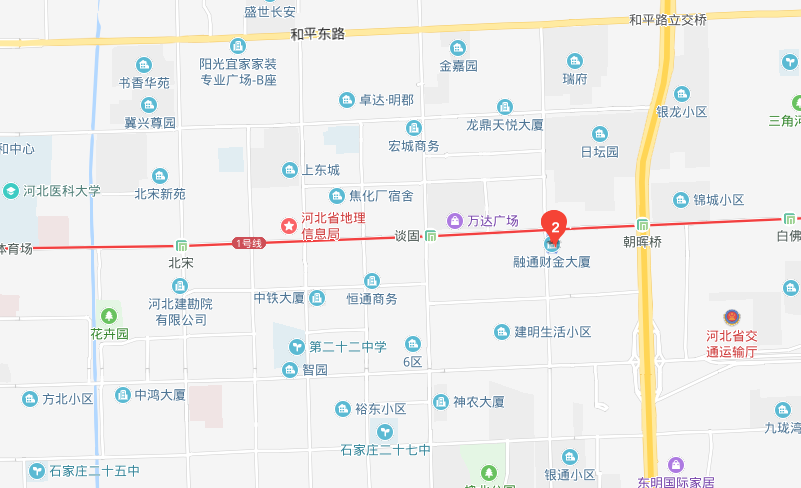Open the 谈固 metro station marker
Image resolution: width=801 pixels, height=488 pixels.
[430, 236]
